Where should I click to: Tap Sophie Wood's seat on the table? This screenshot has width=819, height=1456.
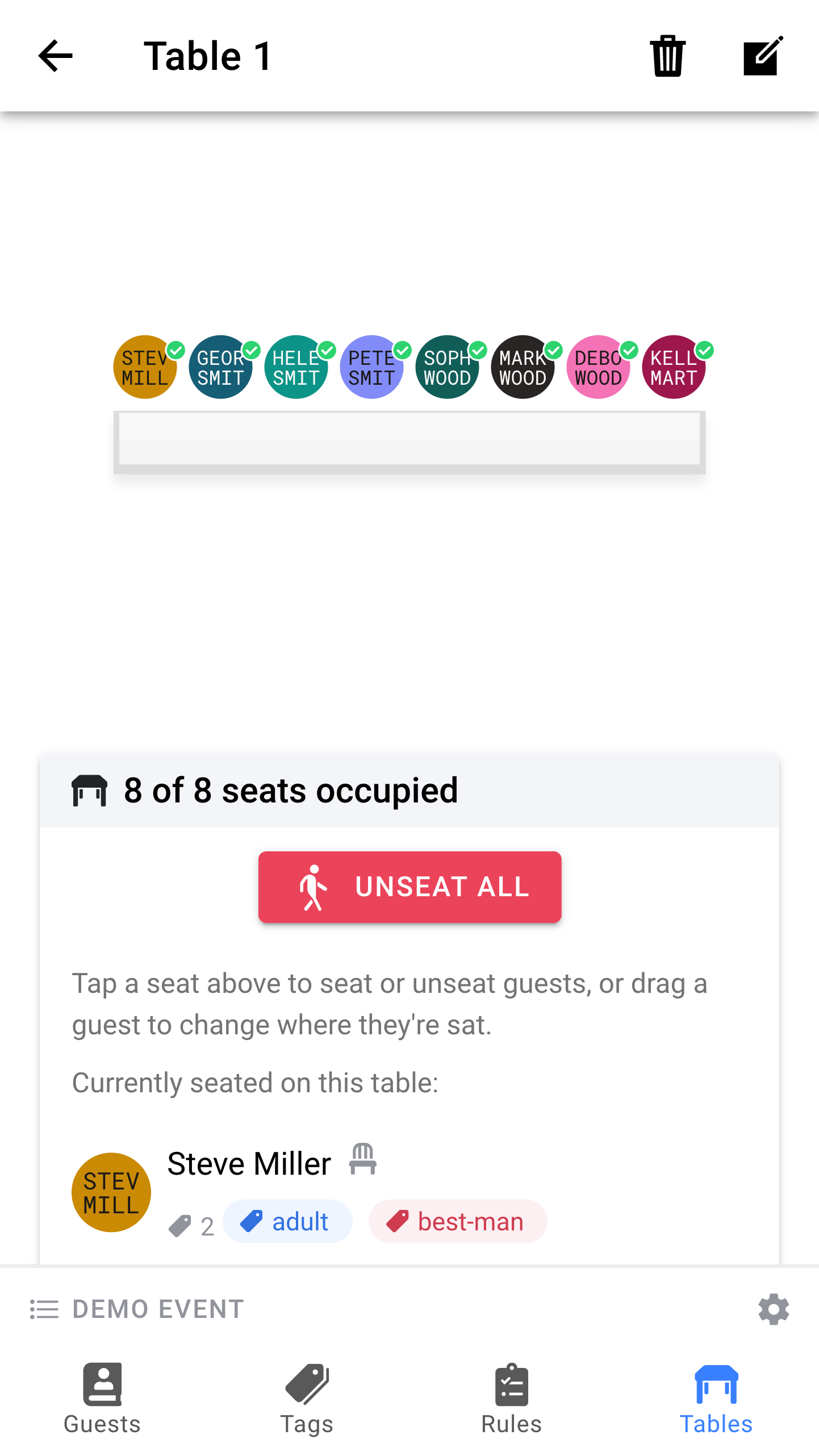[x=447, y=367]
